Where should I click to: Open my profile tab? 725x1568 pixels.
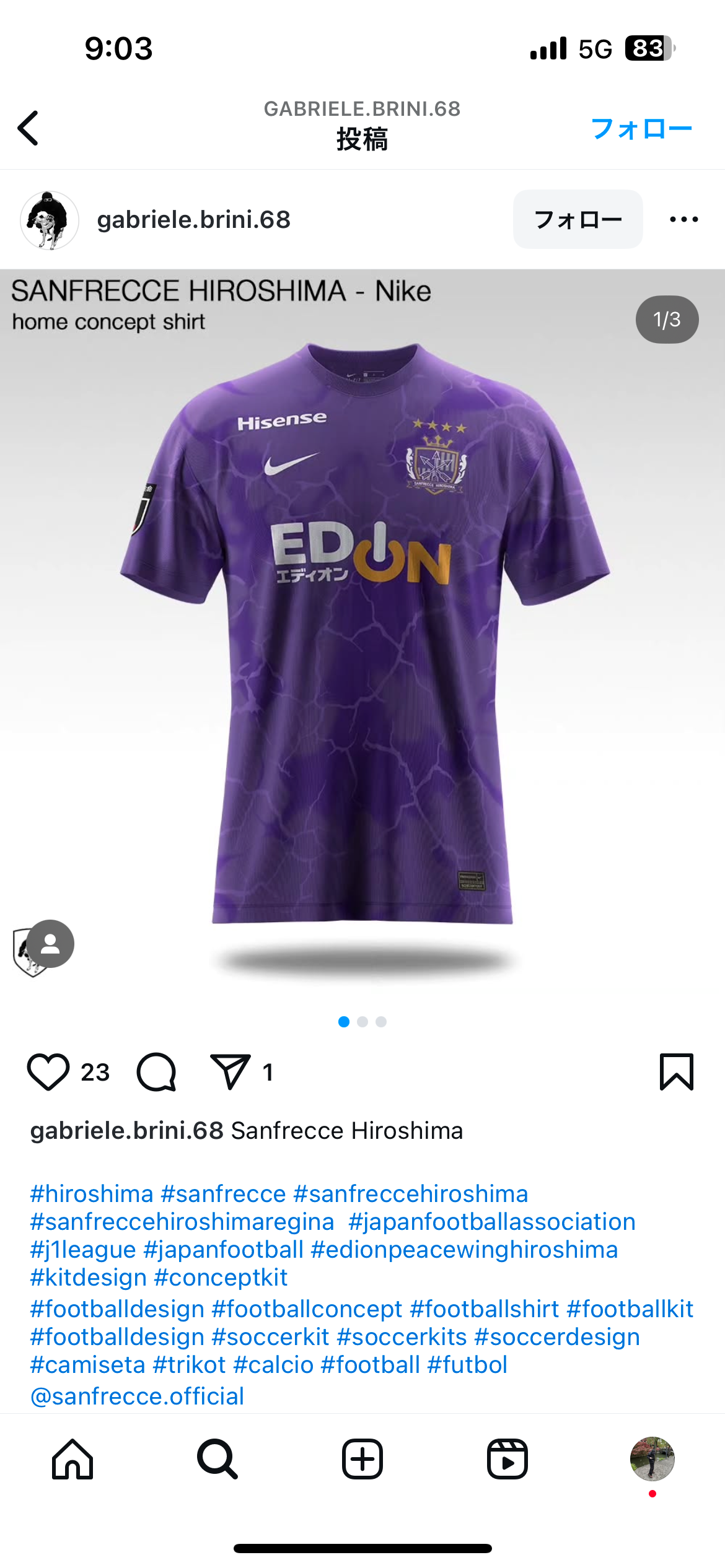click(652, 1459)
